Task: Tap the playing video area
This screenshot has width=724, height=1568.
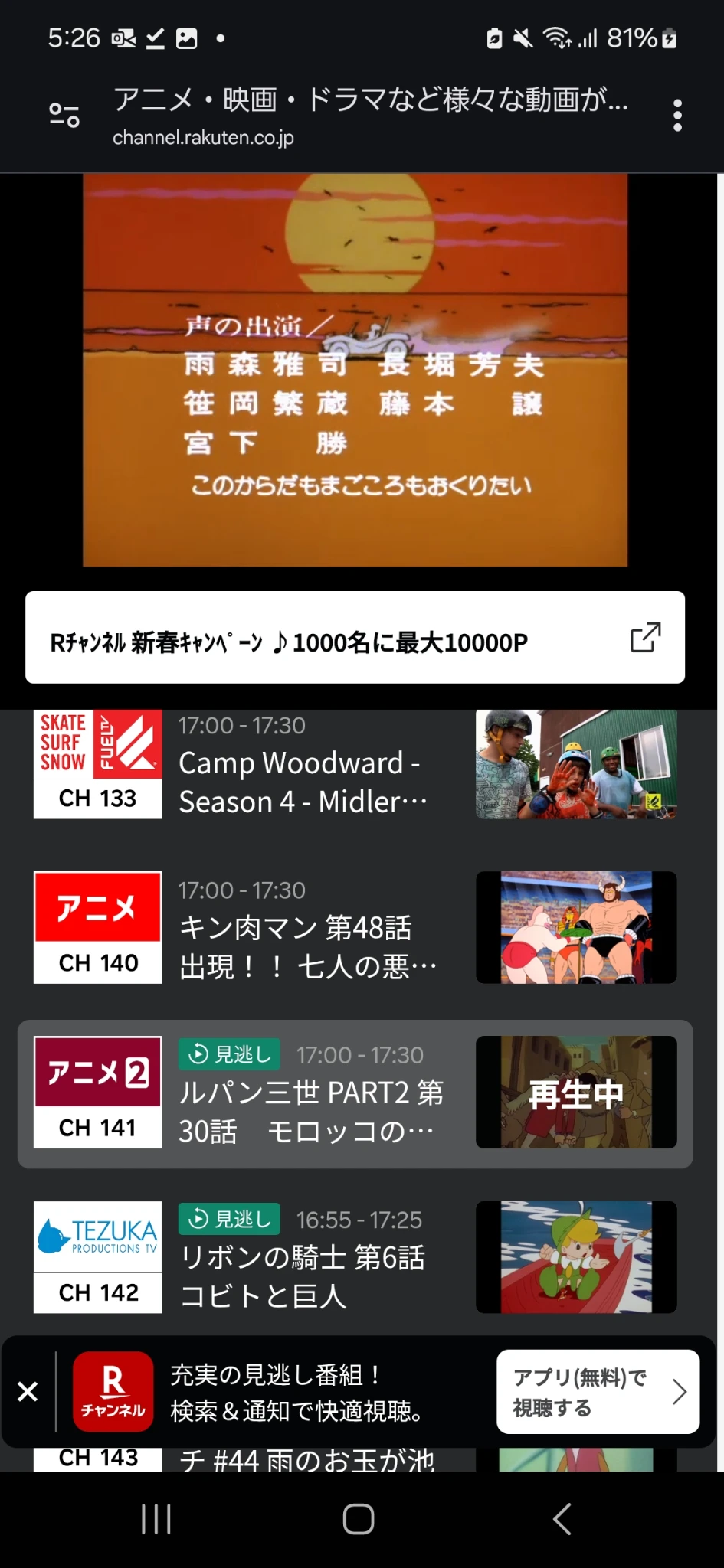Action: pyautogui.click(x=355, y=371)
